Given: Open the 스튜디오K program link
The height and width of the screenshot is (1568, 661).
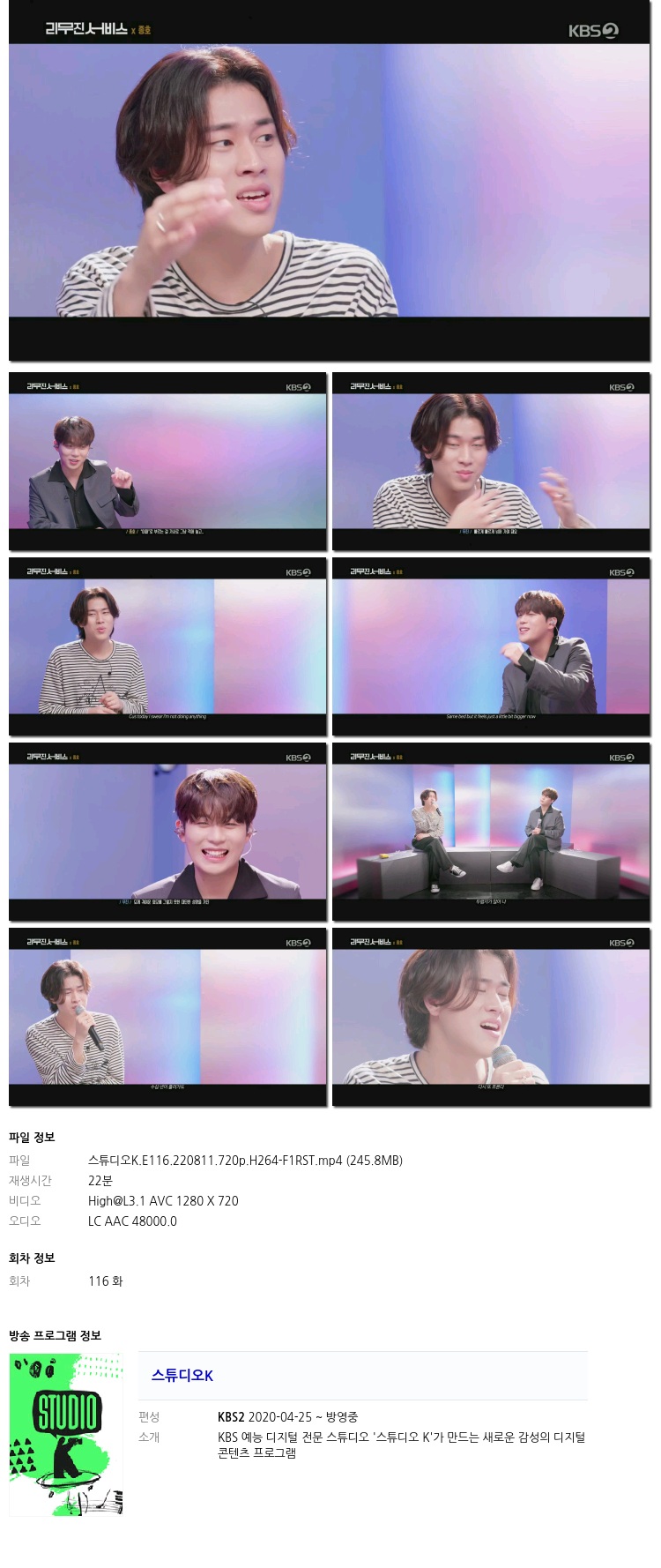Looking at the screenshot, I should (x=182, y=1375).
